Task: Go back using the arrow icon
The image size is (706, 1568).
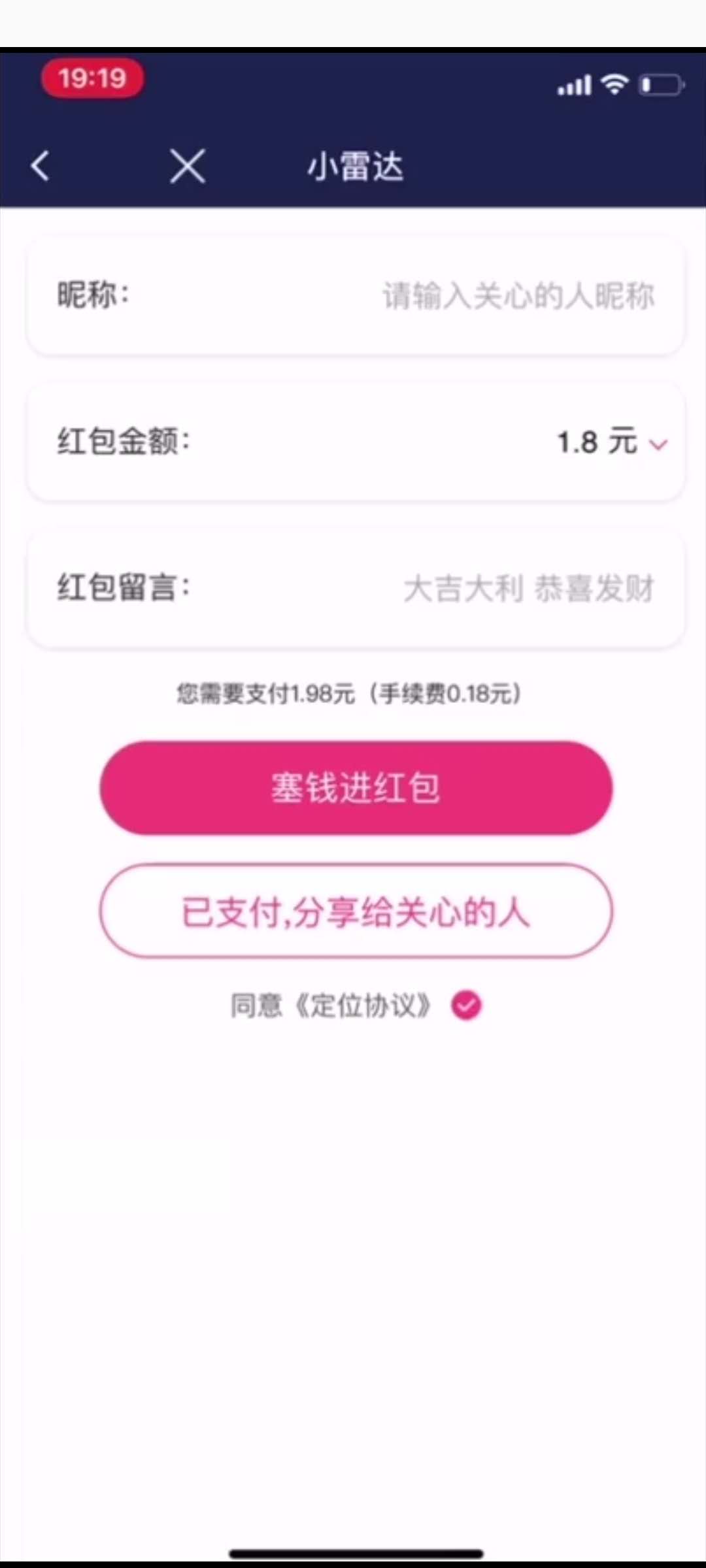Action: pos(41,166)
